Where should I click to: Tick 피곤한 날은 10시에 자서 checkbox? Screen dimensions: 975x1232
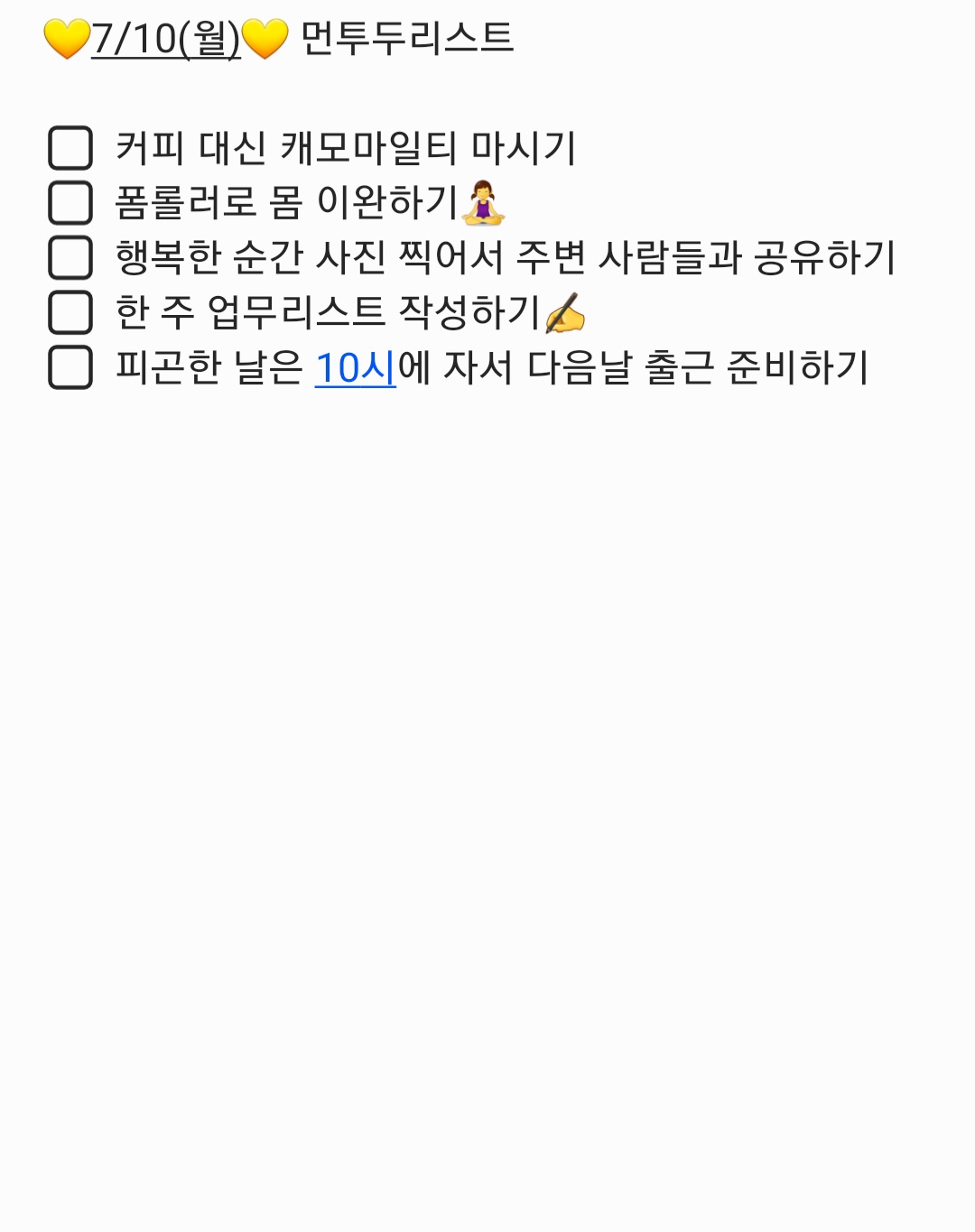[70, 367]
